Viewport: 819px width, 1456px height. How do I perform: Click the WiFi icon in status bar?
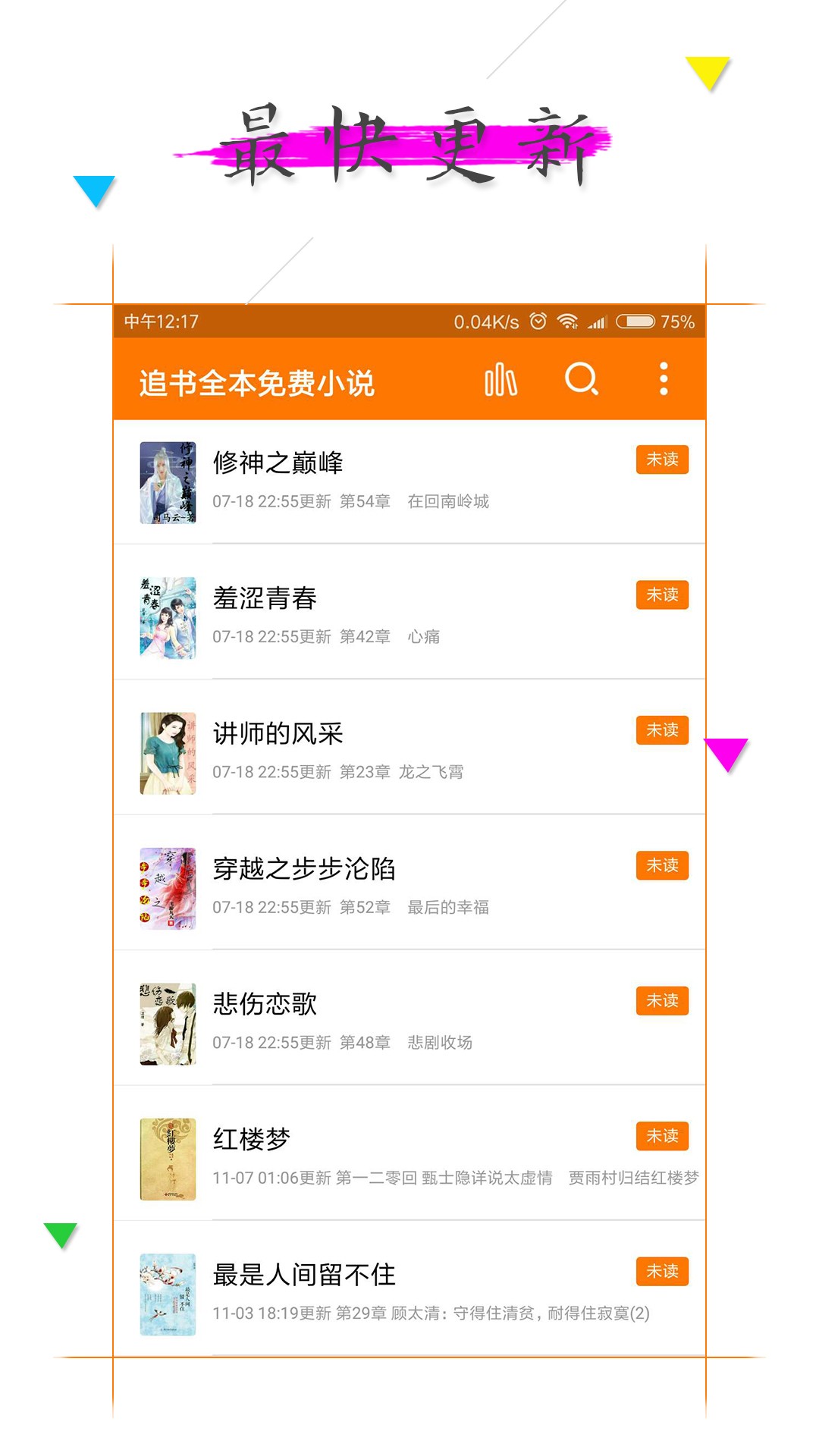pos(566,322)
